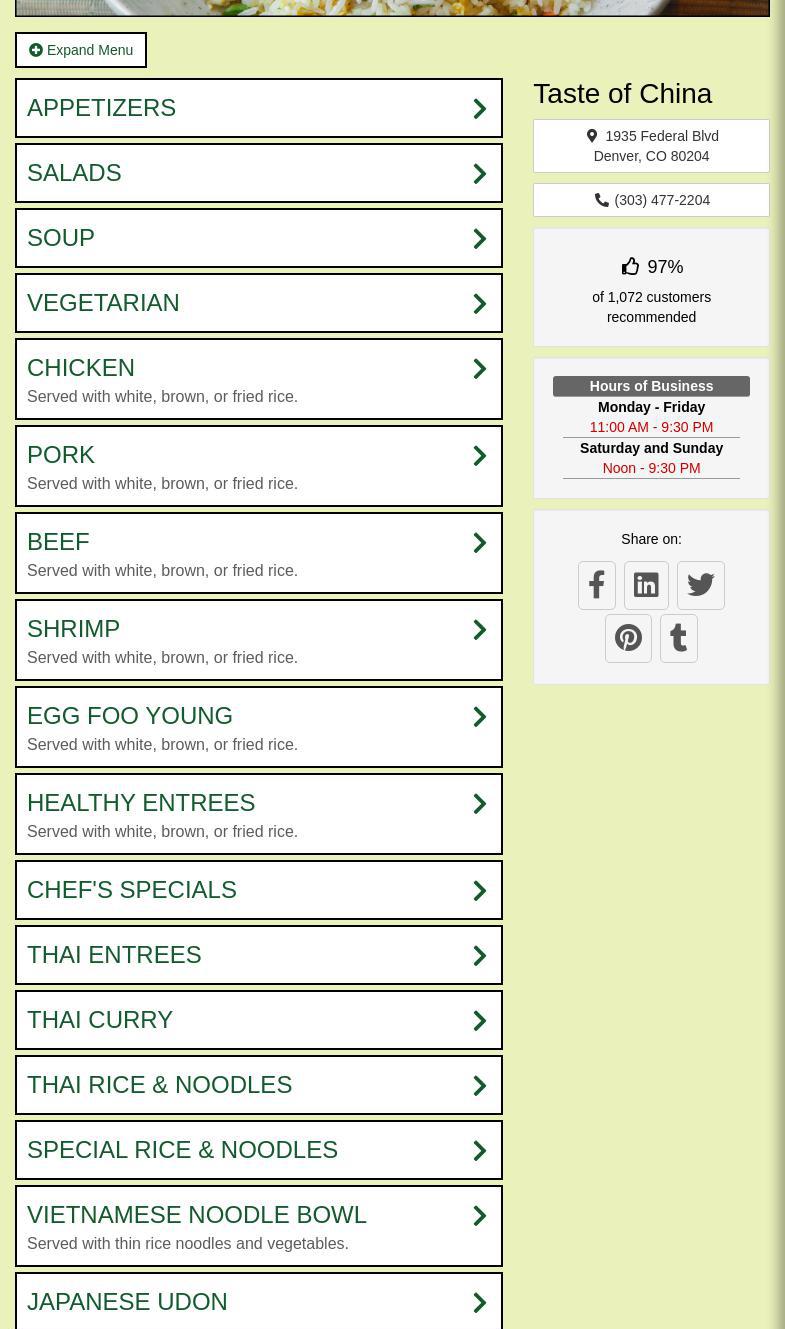Expand the Appetizers section
Image resolution: width=785 pixels, height=1329 pixels.
coord(258,108)
